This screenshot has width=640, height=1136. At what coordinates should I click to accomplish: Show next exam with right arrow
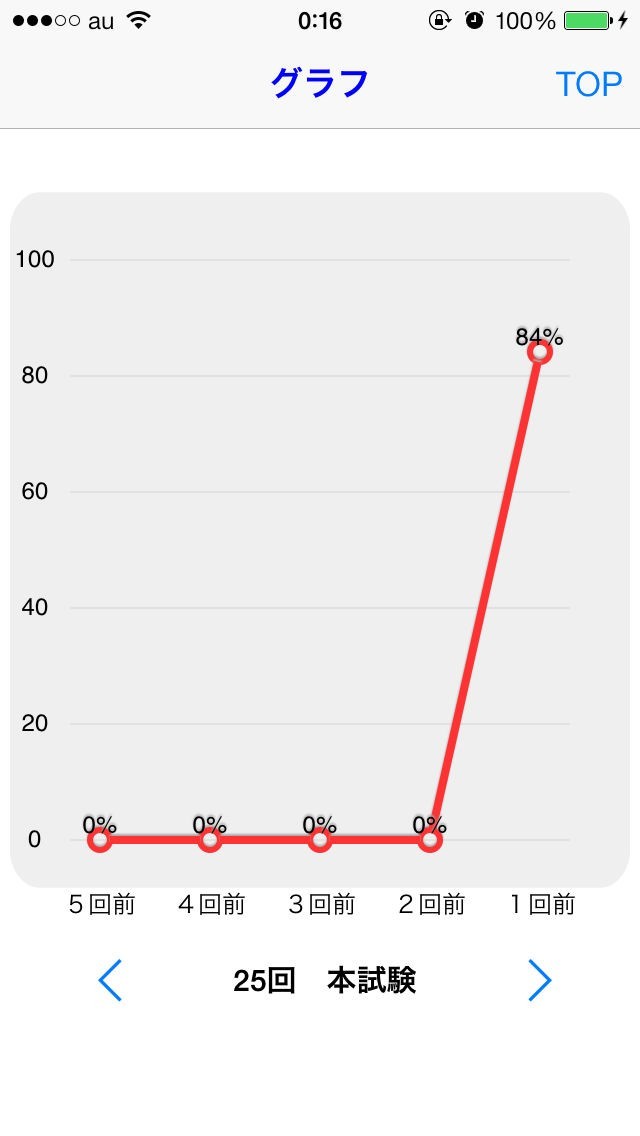click(539, 980)
